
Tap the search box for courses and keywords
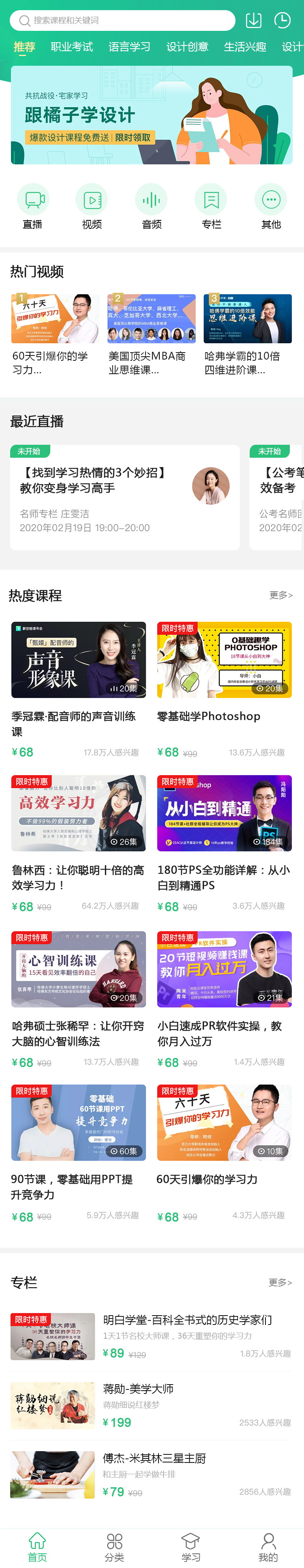pos(122,20)
